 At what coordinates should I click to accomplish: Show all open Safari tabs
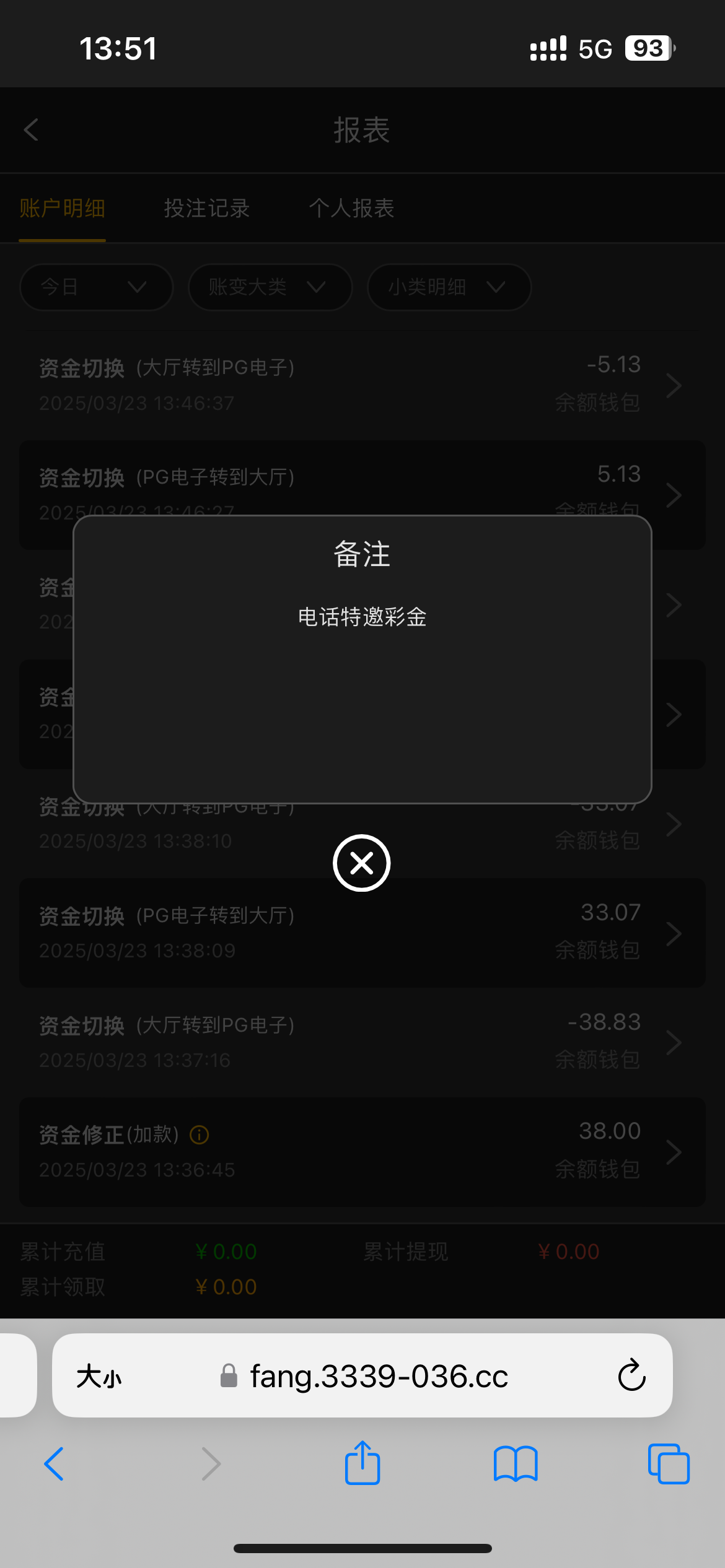[x=668, y=1464]
